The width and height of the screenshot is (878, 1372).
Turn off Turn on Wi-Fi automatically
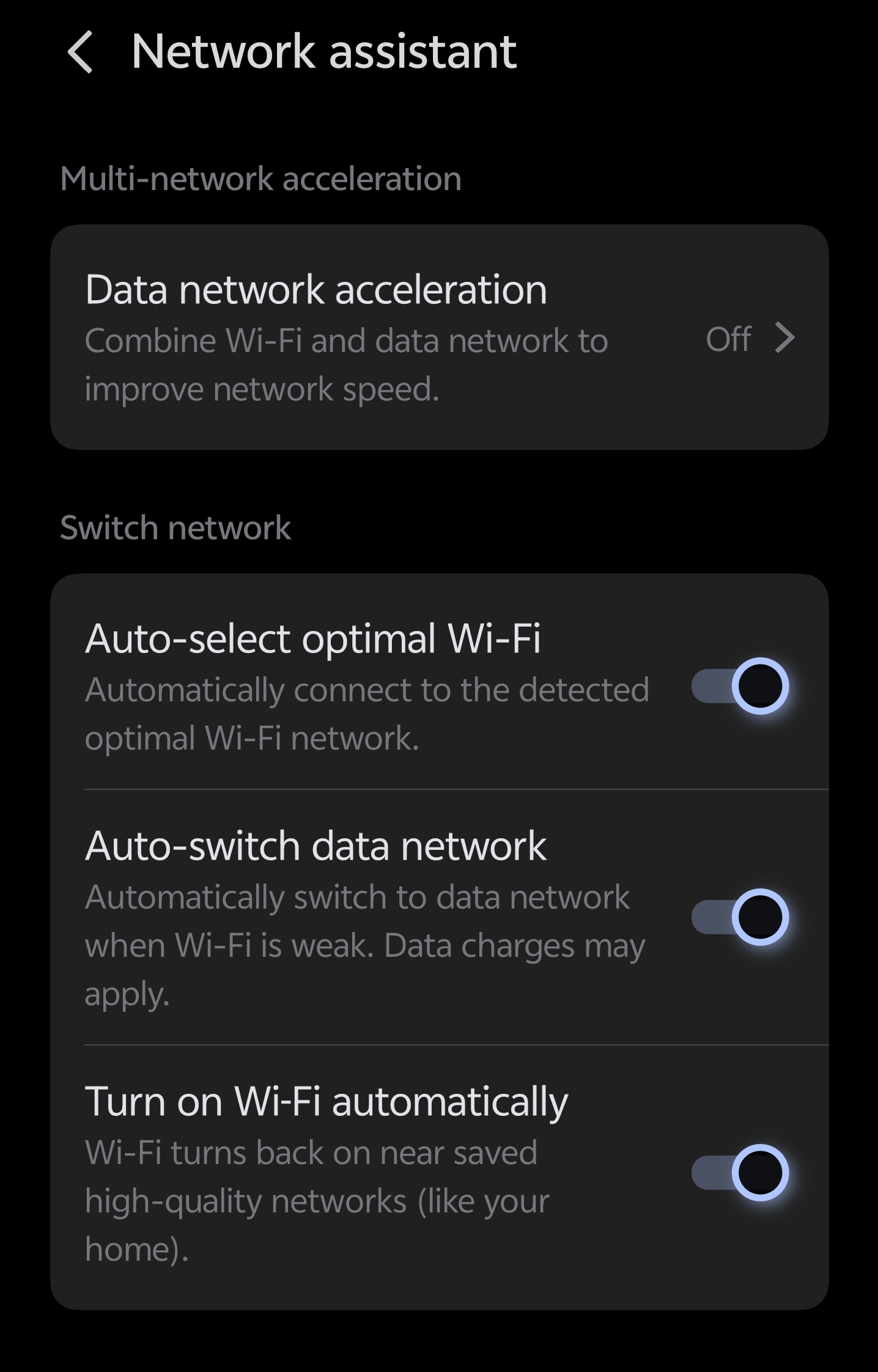click(x=740, y=1173)
